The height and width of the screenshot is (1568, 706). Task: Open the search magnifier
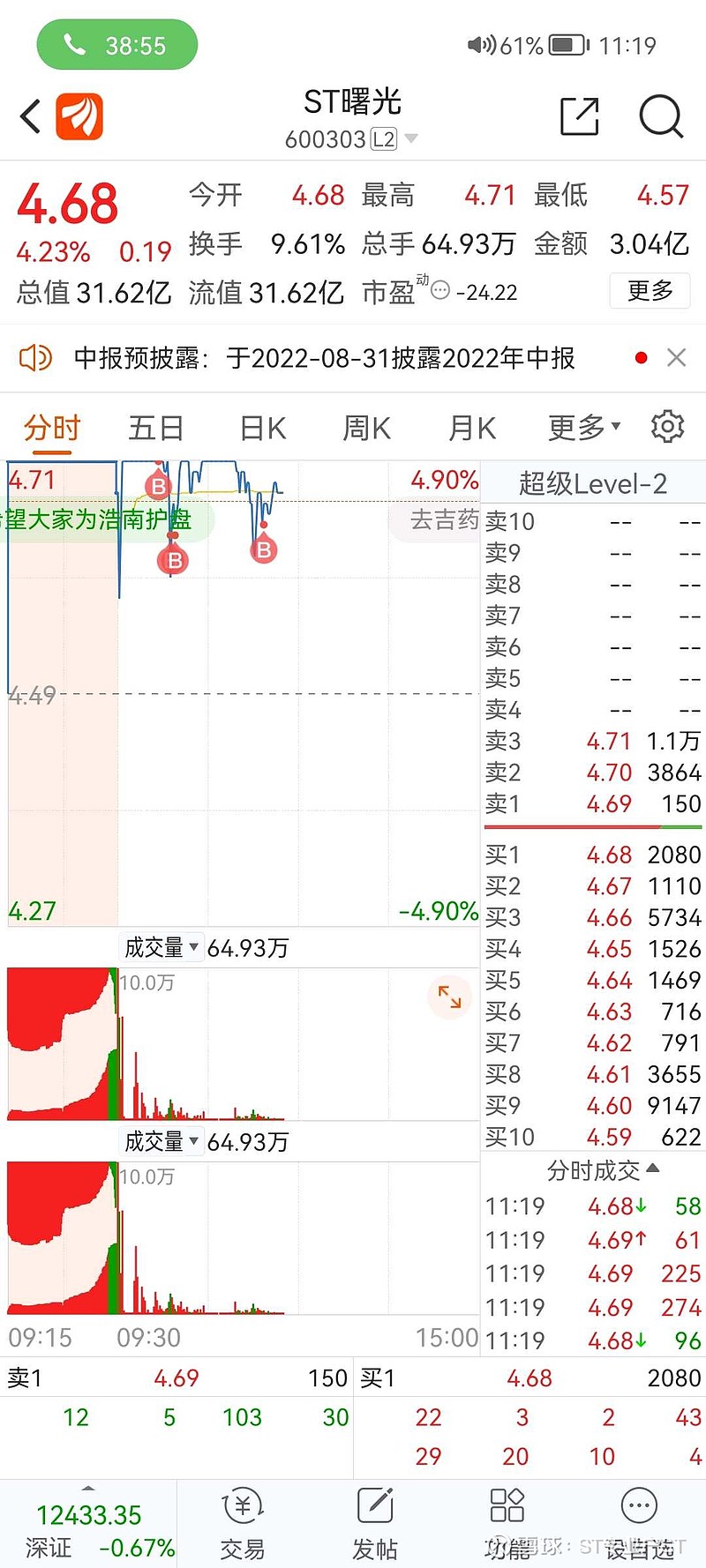661,116
